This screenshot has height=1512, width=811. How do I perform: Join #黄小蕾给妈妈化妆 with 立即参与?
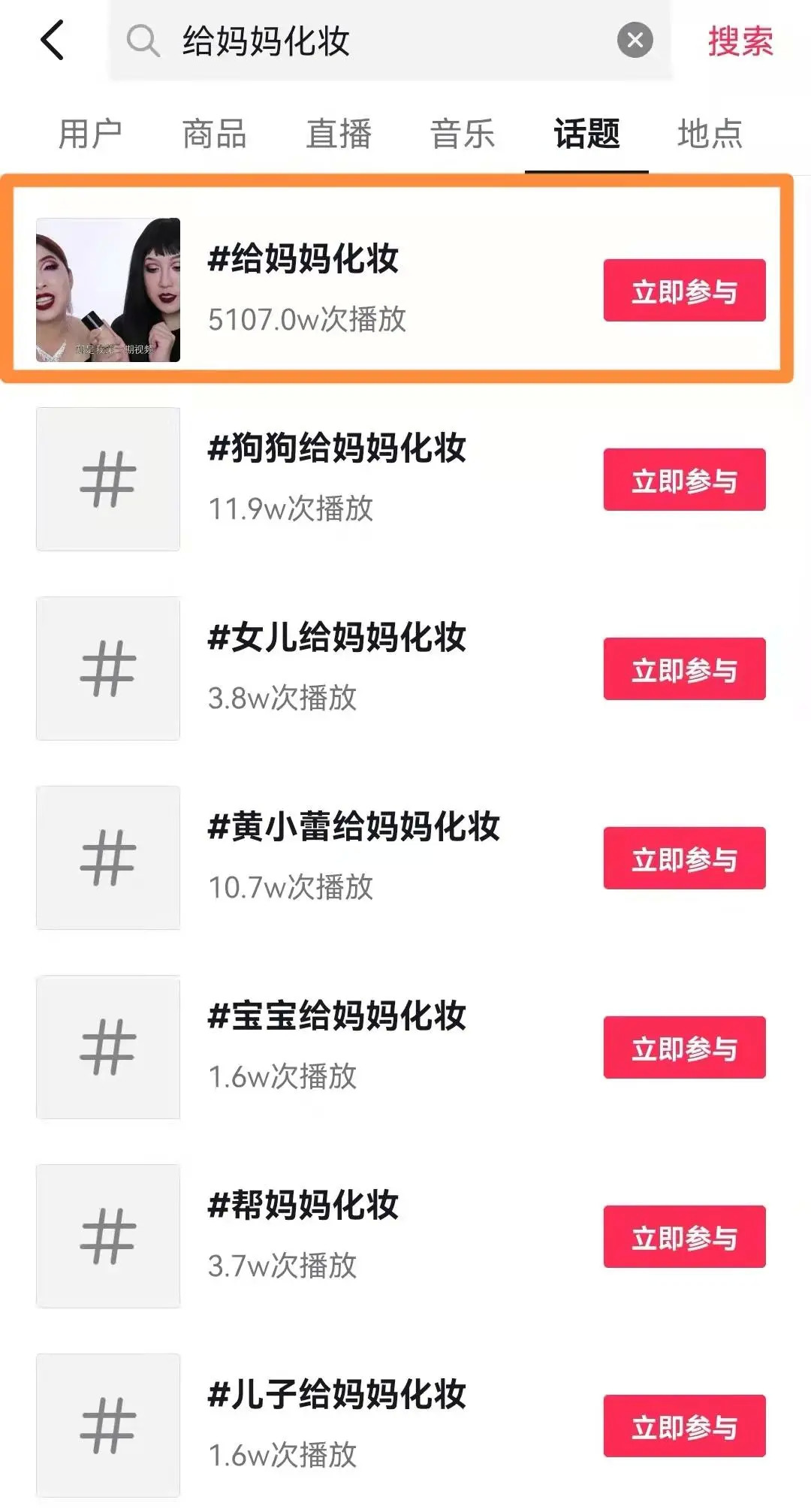tap(684, 859)
